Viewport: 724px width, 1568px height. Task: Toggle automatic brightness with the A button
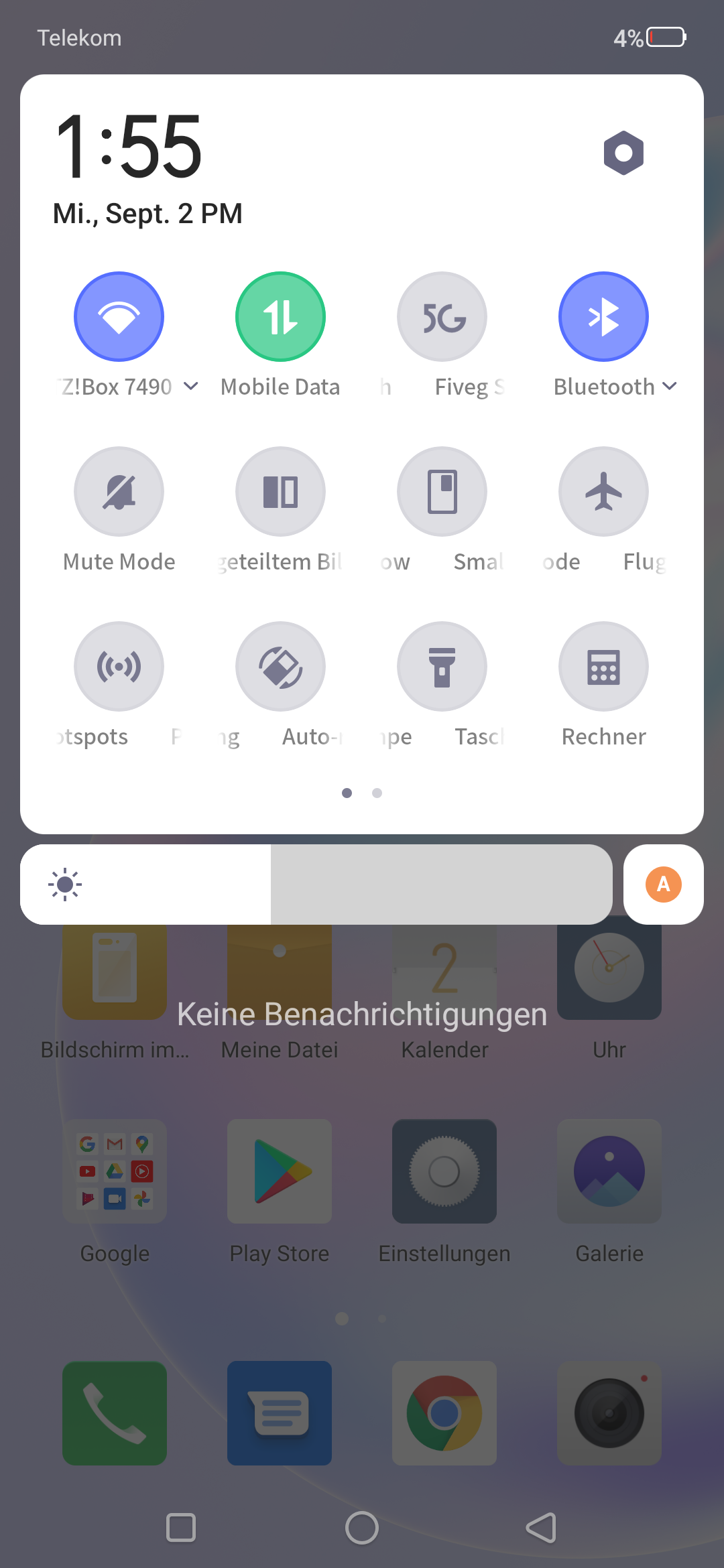[x=663, y=885]
